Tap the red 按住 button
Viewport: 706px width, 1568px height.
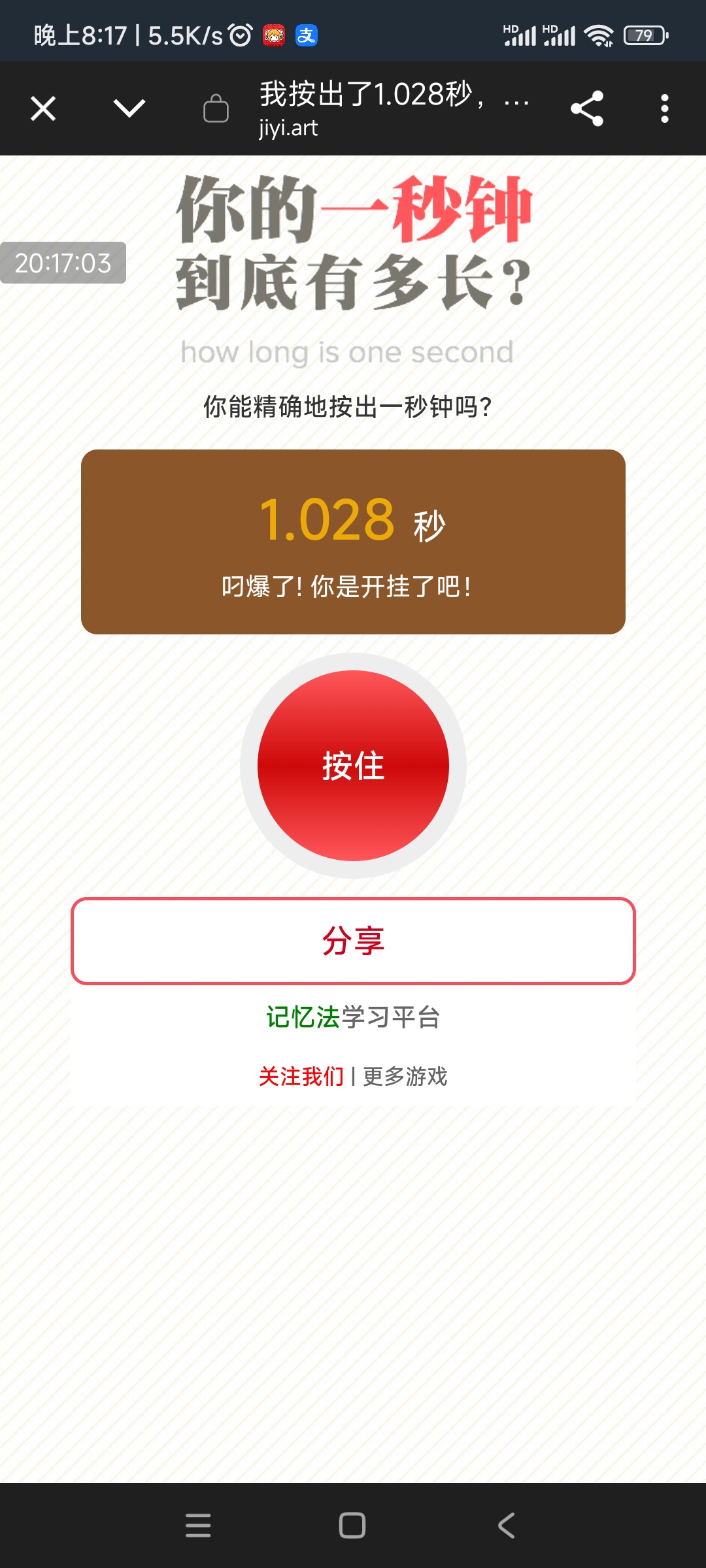[x=353, y=766]
